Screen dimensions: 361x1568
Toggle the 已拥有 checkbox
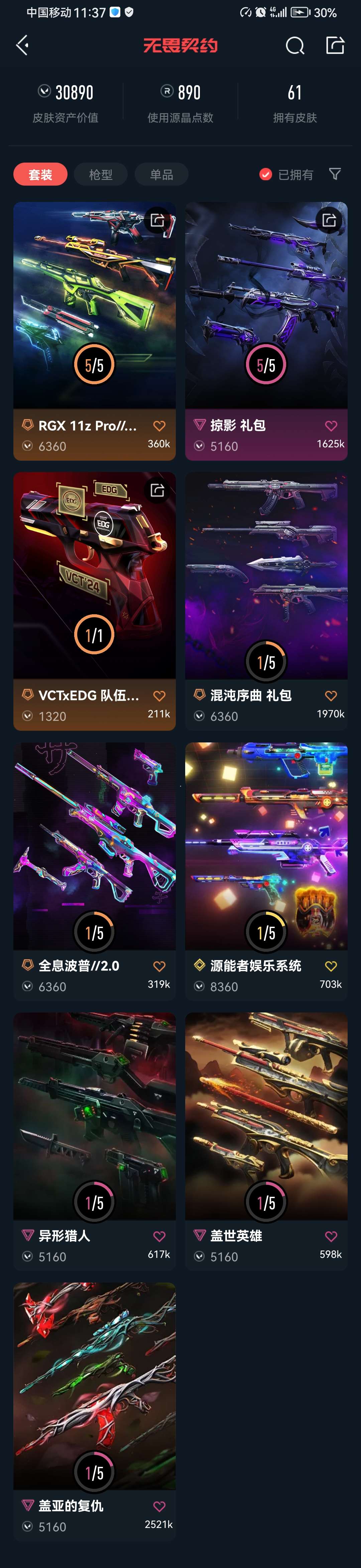click(x=266, y=175)
